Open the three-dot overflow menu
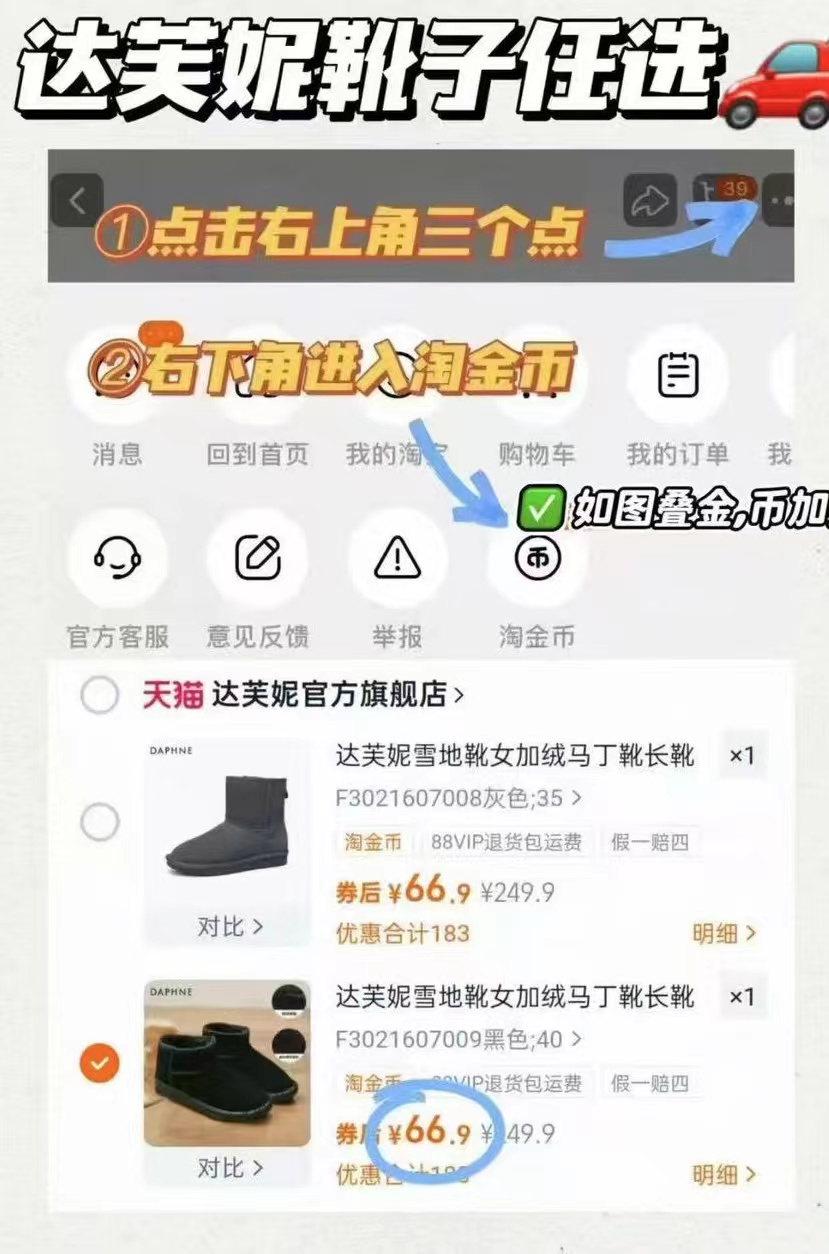The image size is (829, 1254). [x=778, y=198]
